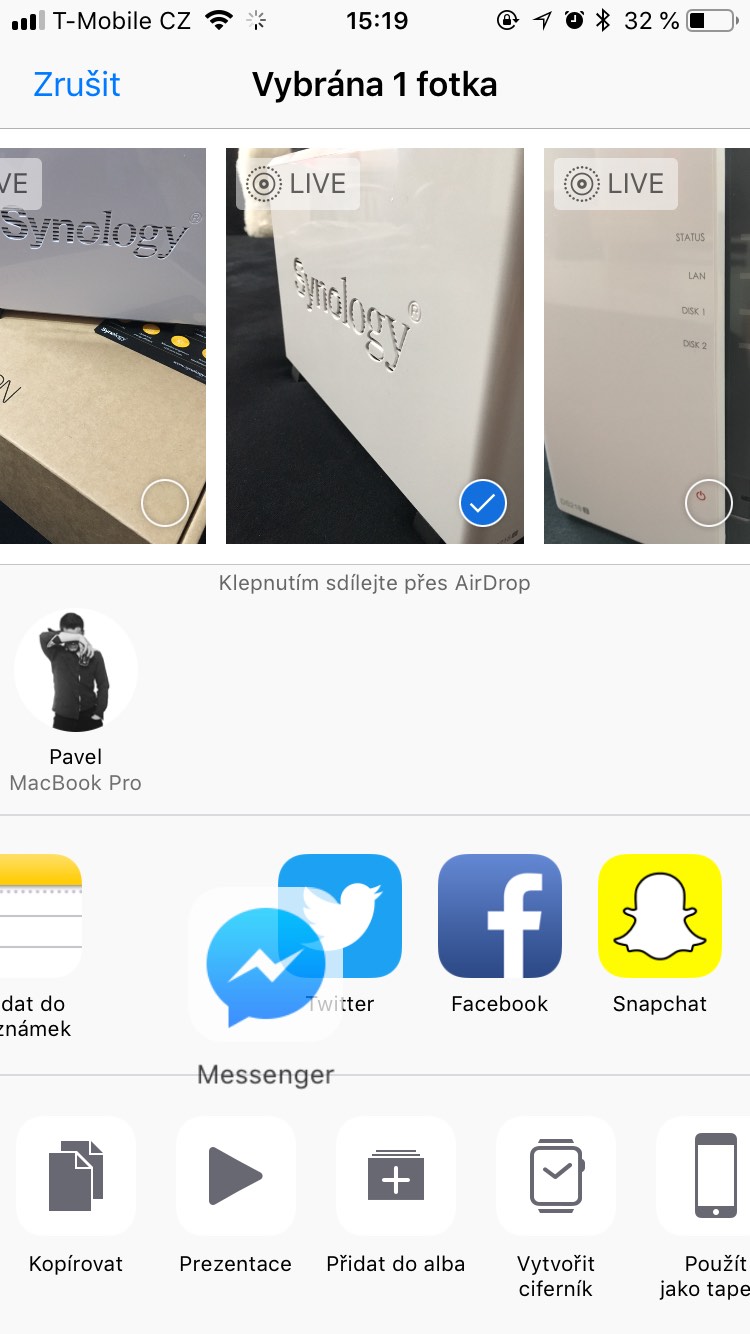Start a slideshow with Prezentace

click(236, 1176)
